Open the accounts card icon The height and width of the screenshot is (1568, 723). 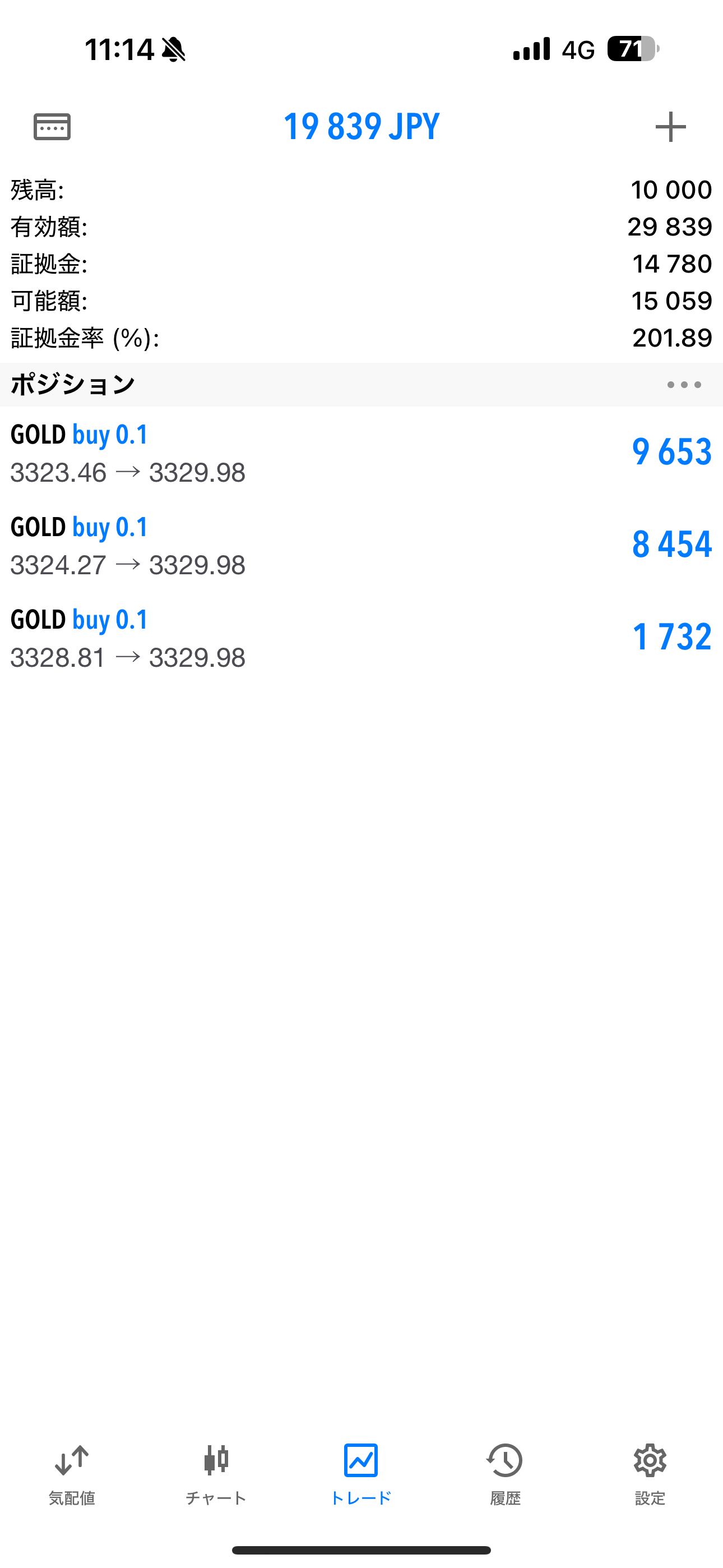(52, 127)
